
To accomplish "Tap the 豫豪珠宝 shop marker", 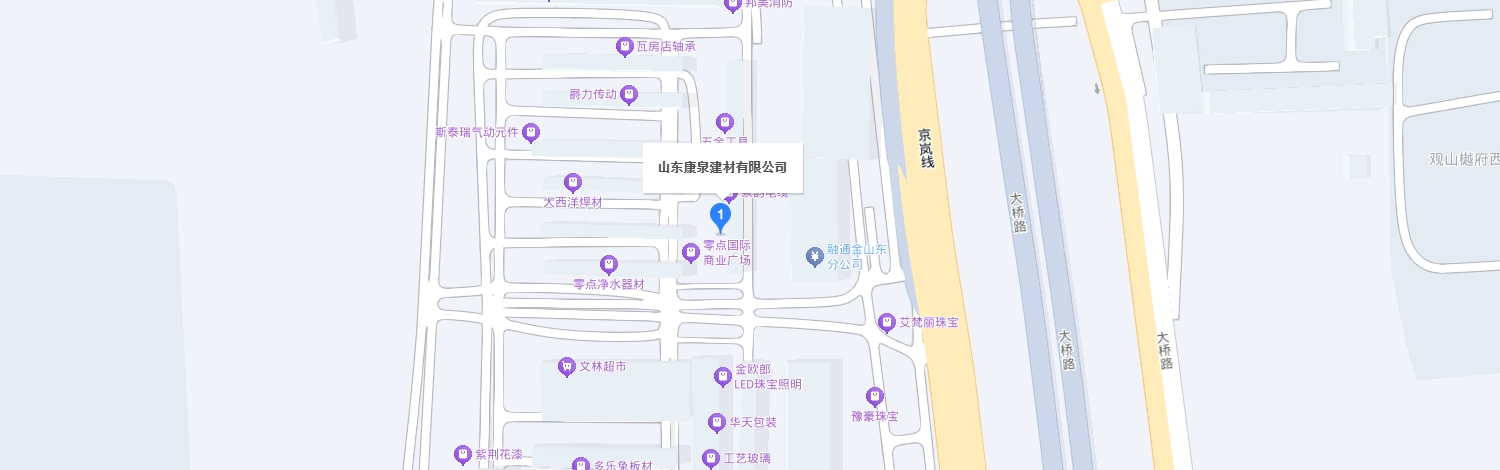I will [875, 397].
